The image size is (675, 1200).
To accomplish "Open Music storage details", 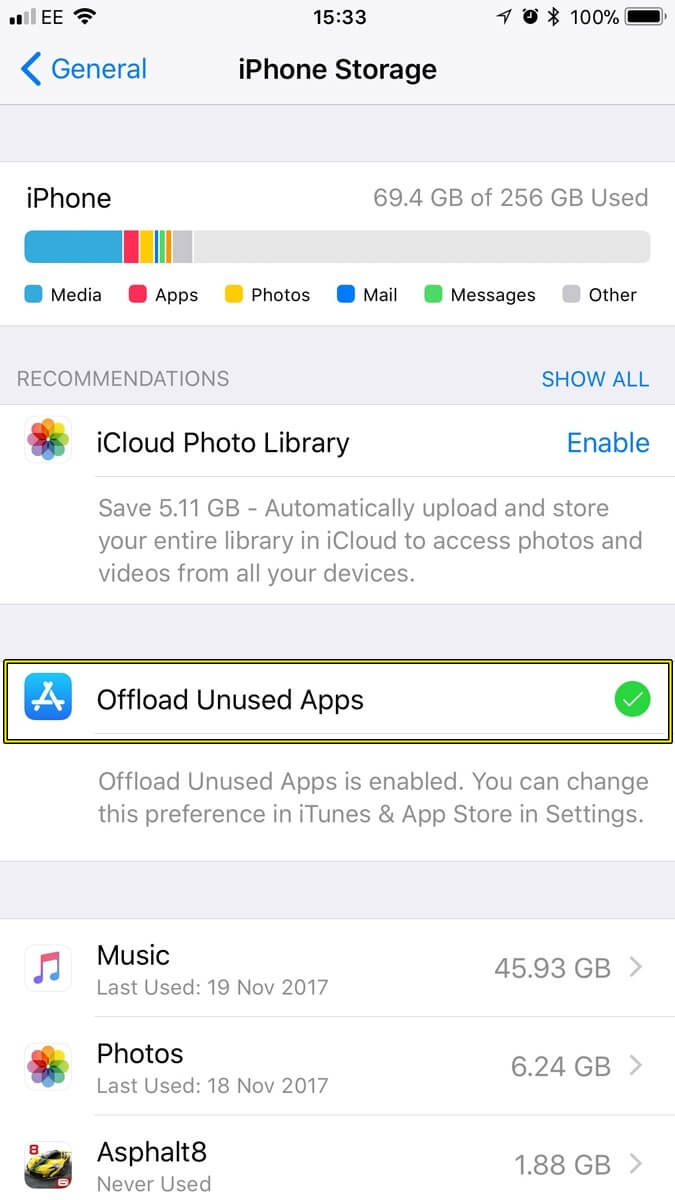I will coord(337,968).
